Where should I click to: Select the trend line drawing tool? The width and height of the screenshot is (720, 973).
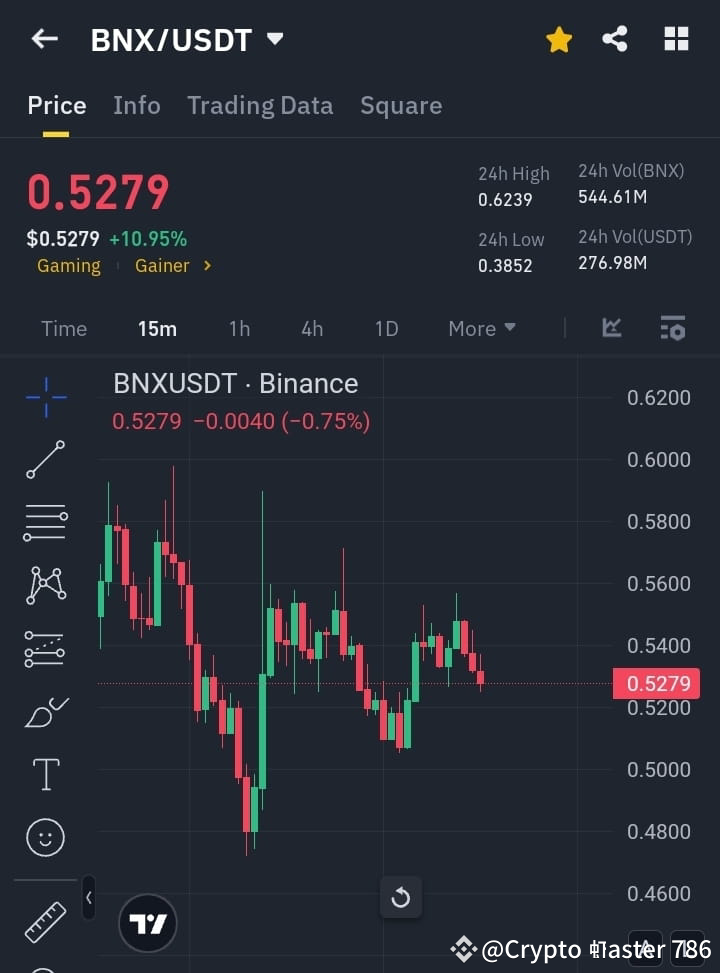pyautogui.click(x=45, y=460)
